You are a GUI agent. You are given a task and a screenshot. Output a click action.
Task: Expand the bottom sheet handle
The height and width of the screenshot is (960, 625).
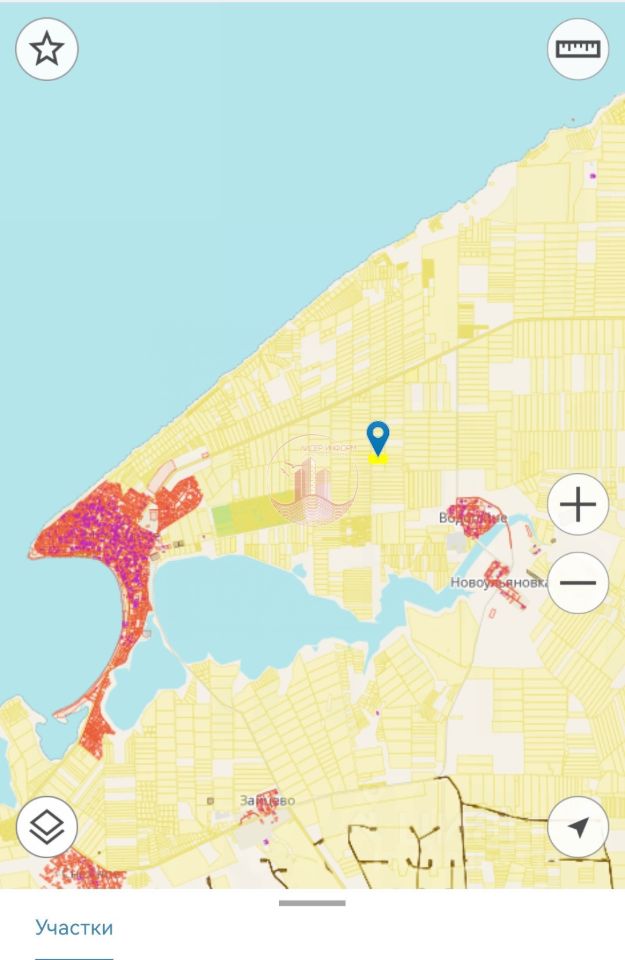(312, 903)
